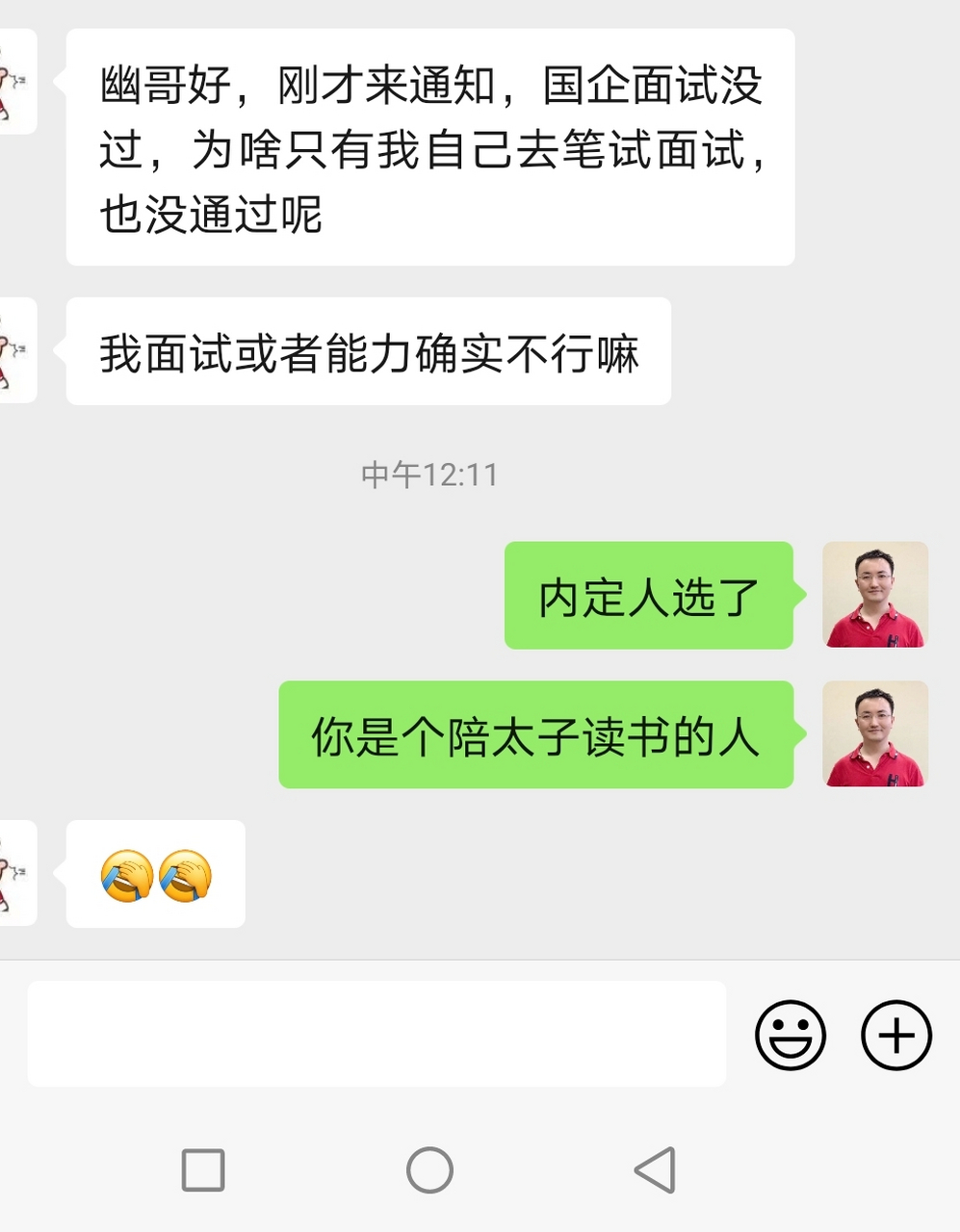This screenshot has height=1232, width=960.
Task: Tap your avatar beside the 陪太子 message
Action: 874,734
